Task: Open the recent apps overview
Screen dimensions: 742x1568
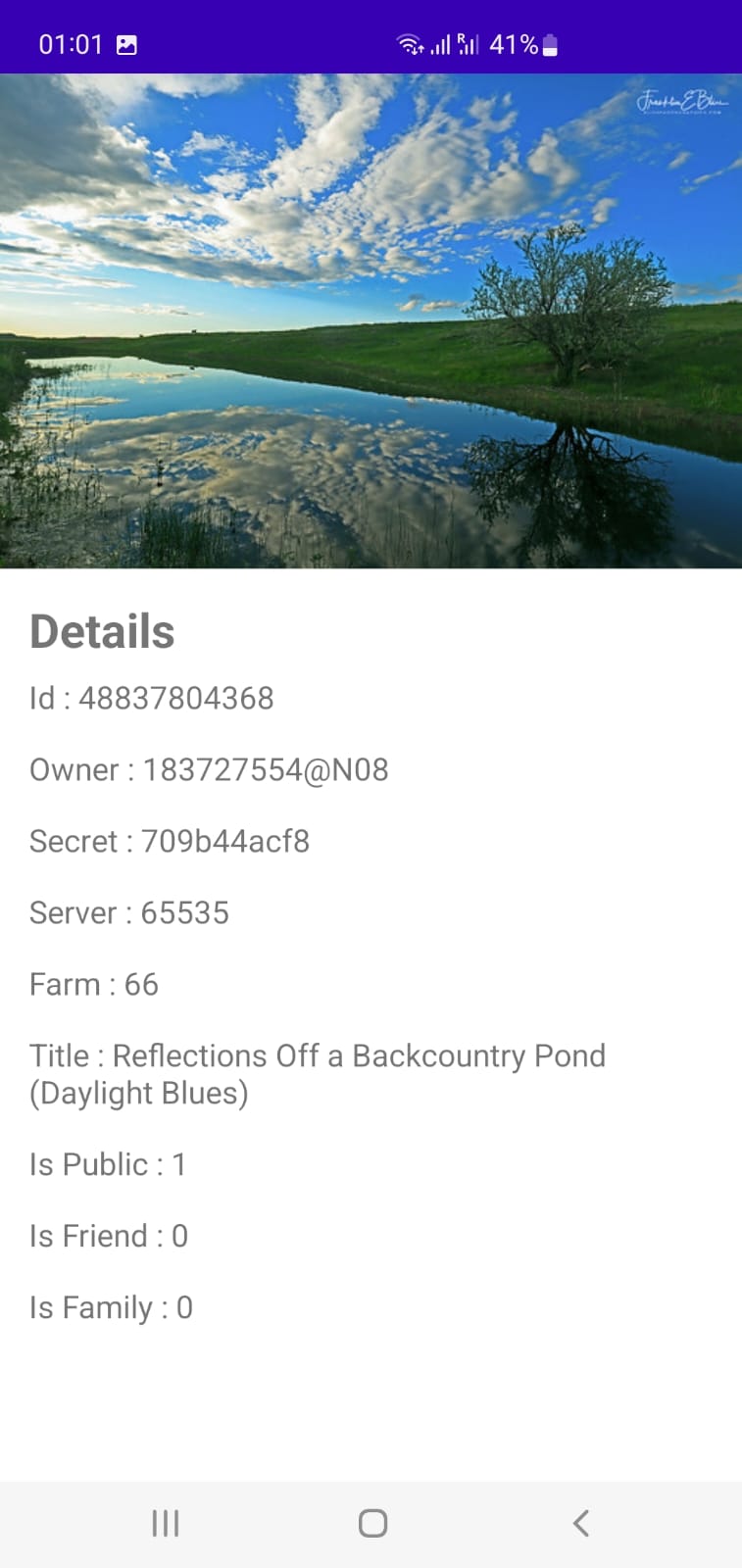Action: click(166, 1523)
